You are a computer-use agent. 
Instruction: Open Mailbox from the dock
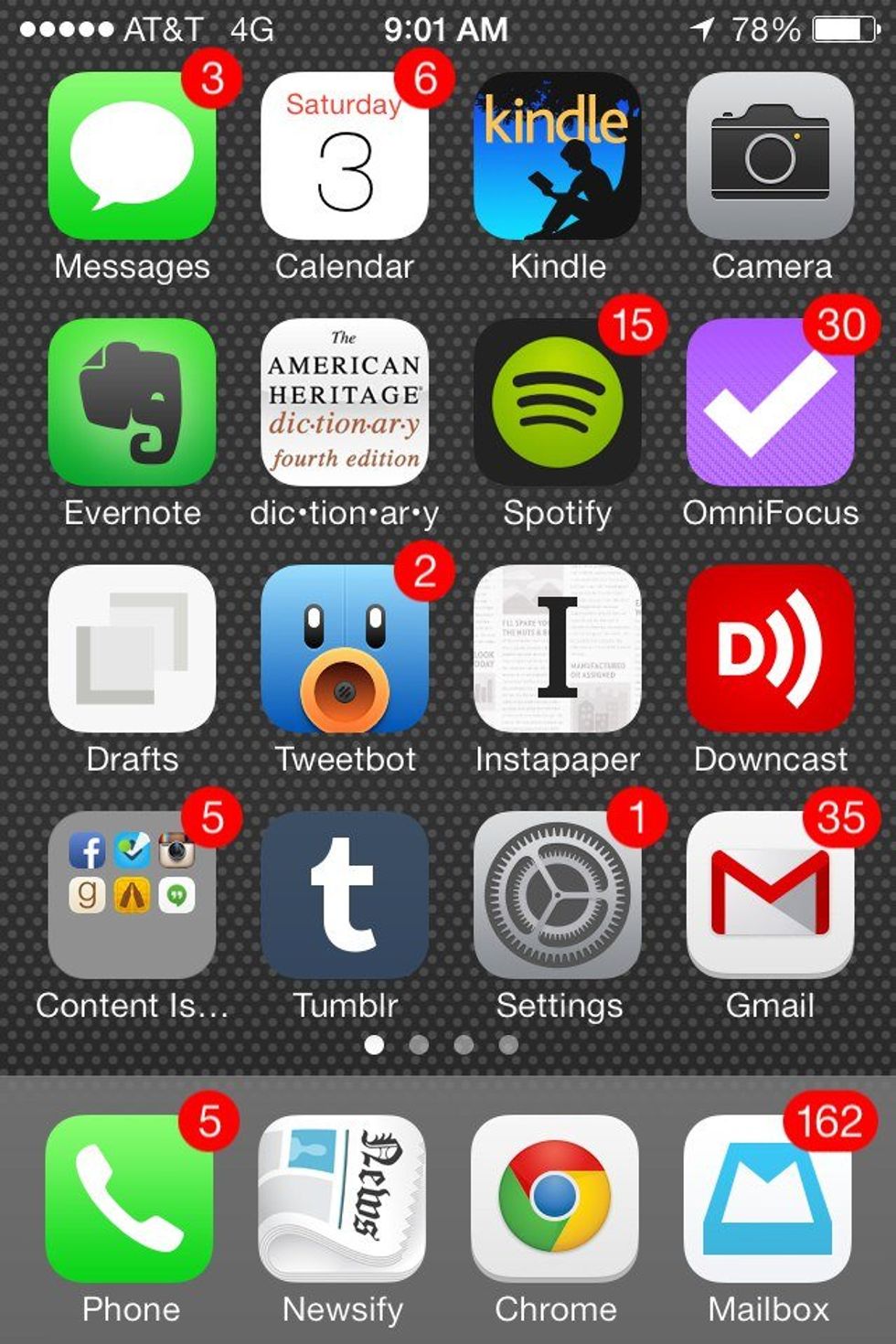pyautogui.click(x=768, y=1198)
